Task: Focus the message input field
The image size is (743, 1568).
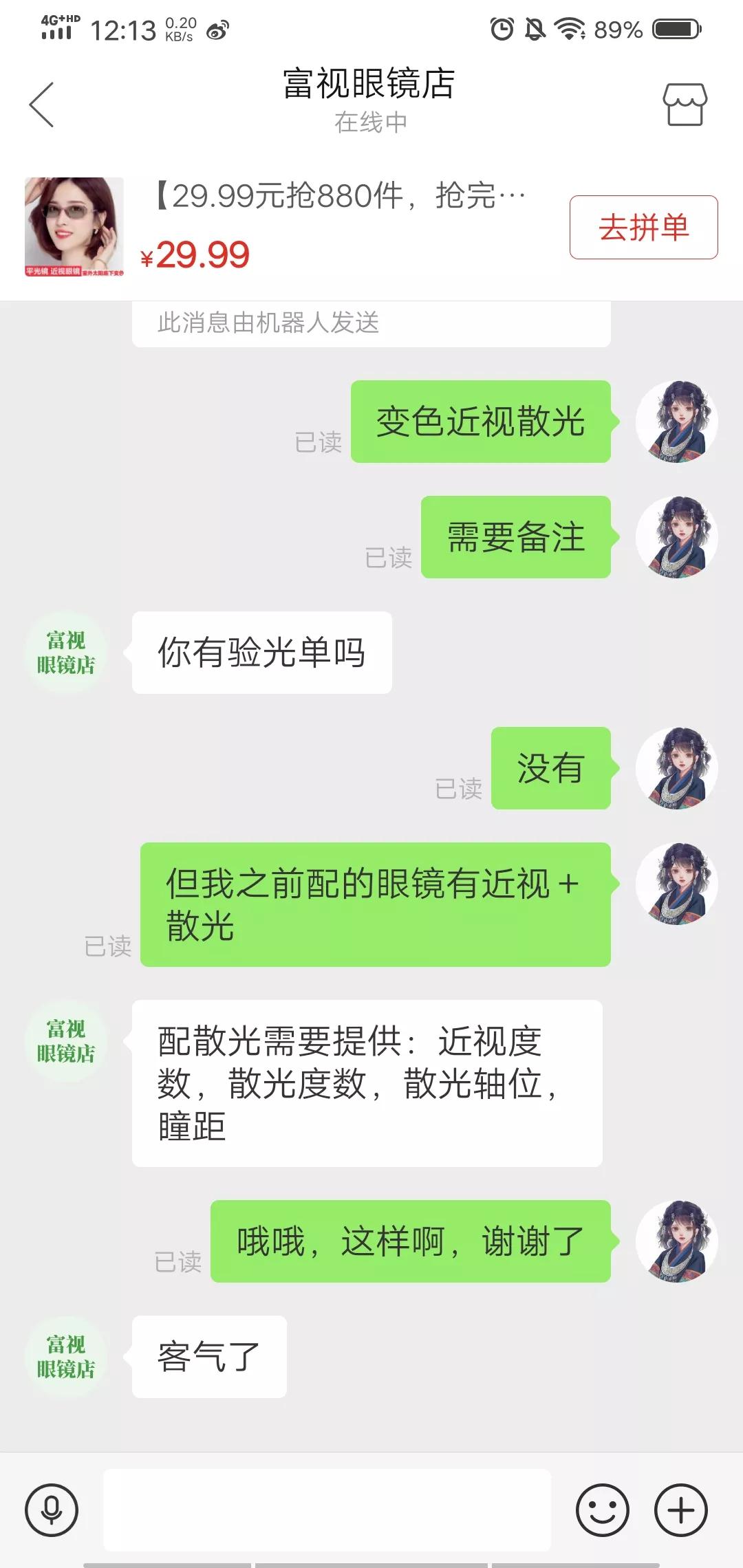Action: tap(327, 1510)
